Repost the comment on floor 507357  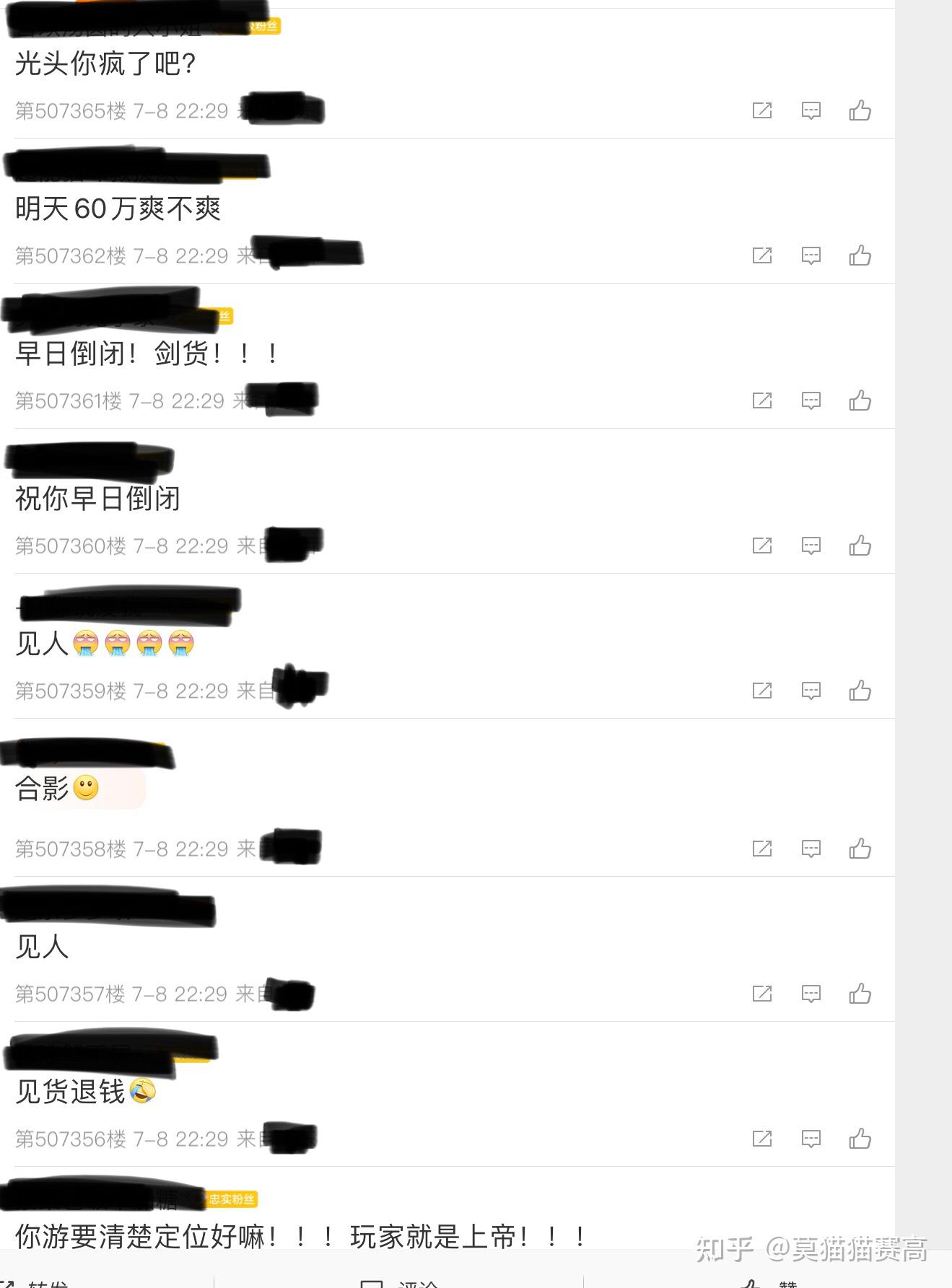tap(762, 994)
